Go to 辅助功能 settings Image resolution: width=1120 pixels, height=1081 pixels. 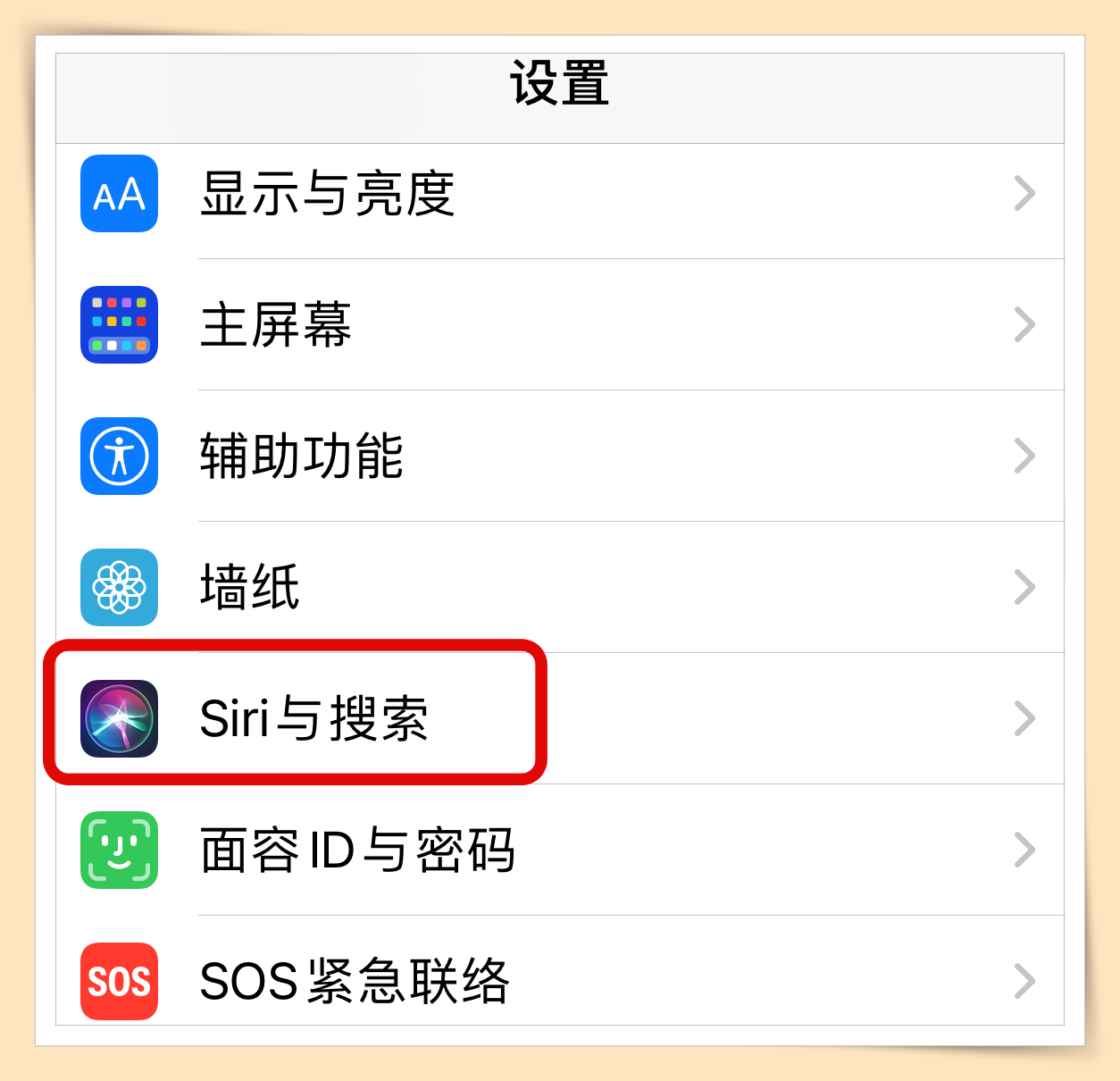pos(302,457)
